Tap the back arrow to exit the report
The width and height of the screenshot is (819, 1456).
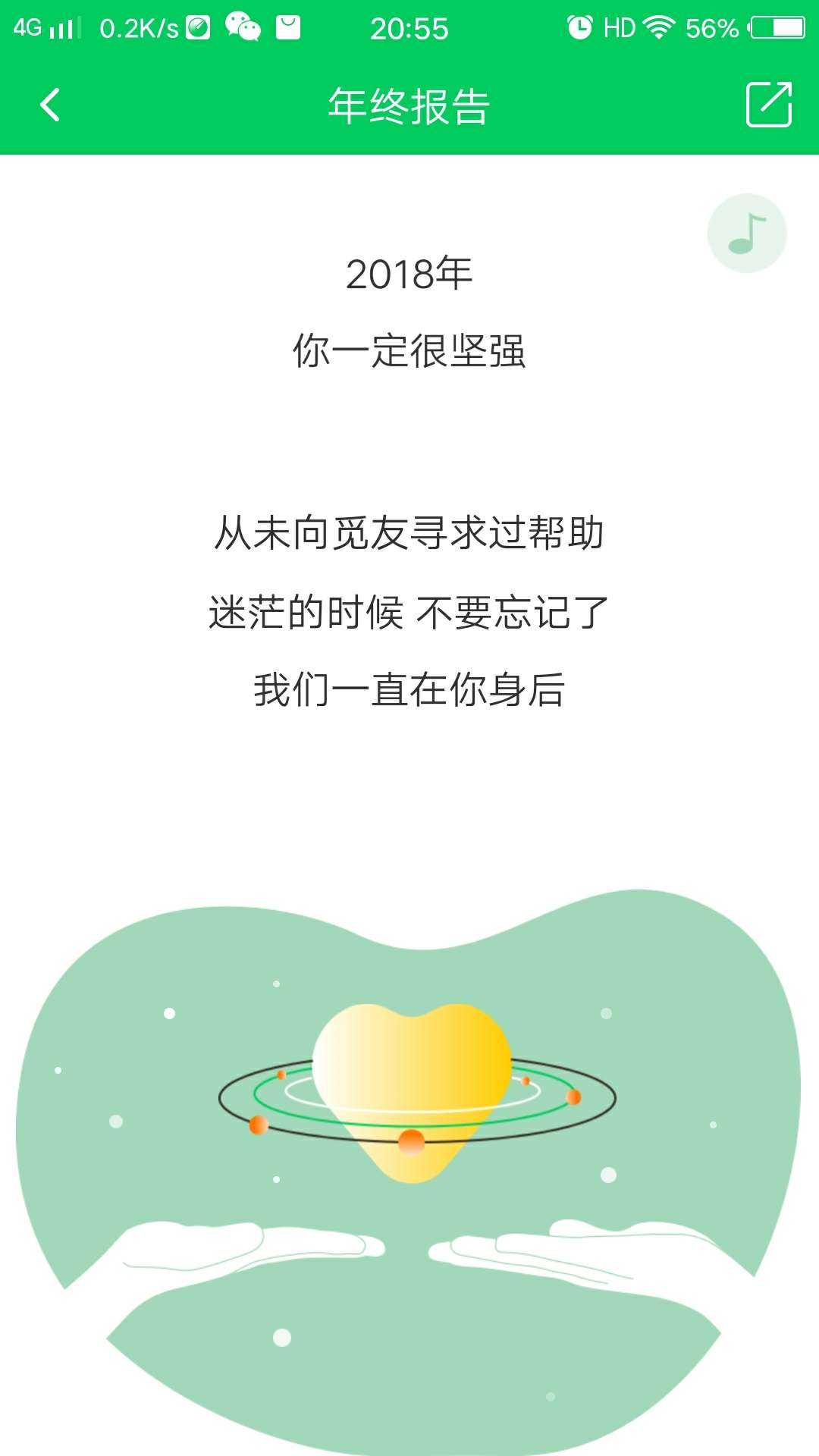50,105
